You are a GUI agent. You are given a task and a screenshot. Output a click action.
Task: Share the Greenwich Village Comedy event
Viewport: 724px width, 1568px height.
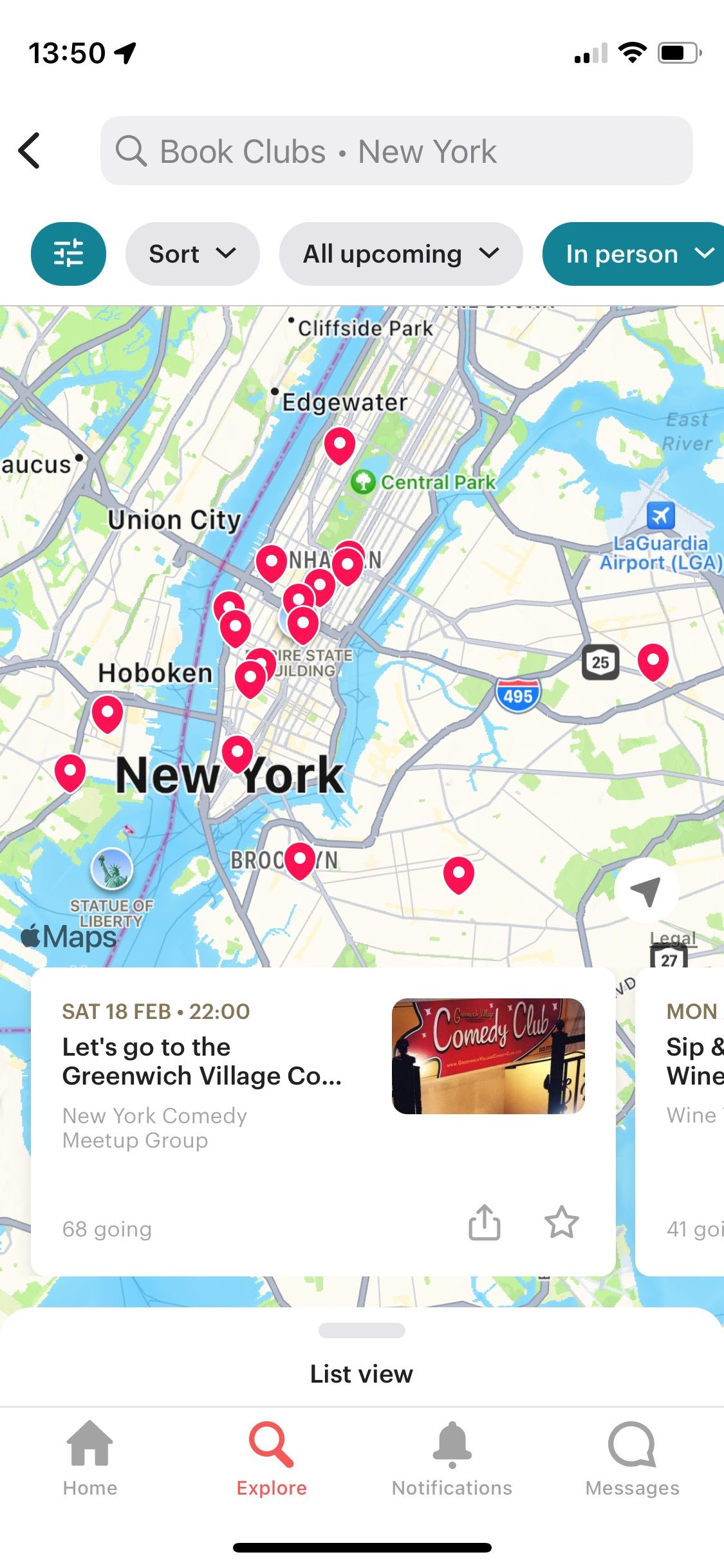tap(484, 1222)
